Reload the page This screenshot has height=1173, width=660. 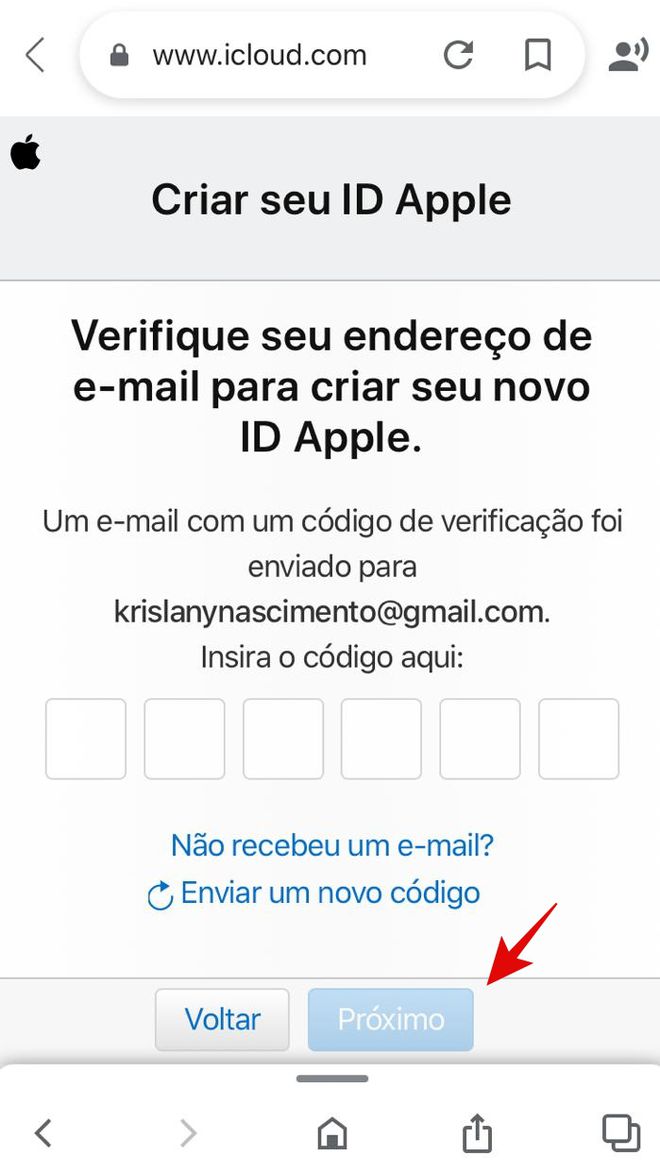(458, 55)
